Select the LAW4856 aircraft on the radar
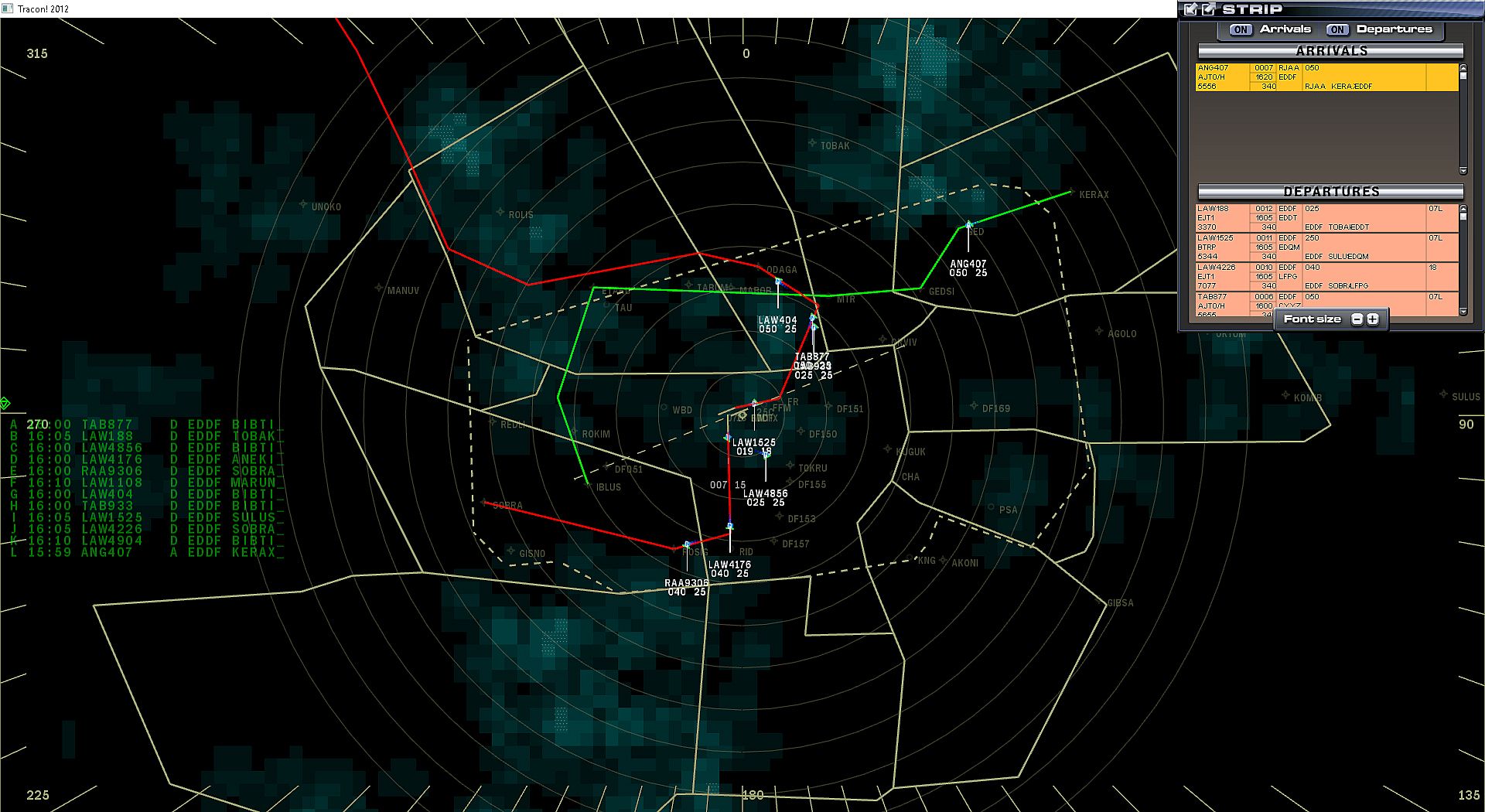Viewport: 1485px width, 812px height. [766, 455]
